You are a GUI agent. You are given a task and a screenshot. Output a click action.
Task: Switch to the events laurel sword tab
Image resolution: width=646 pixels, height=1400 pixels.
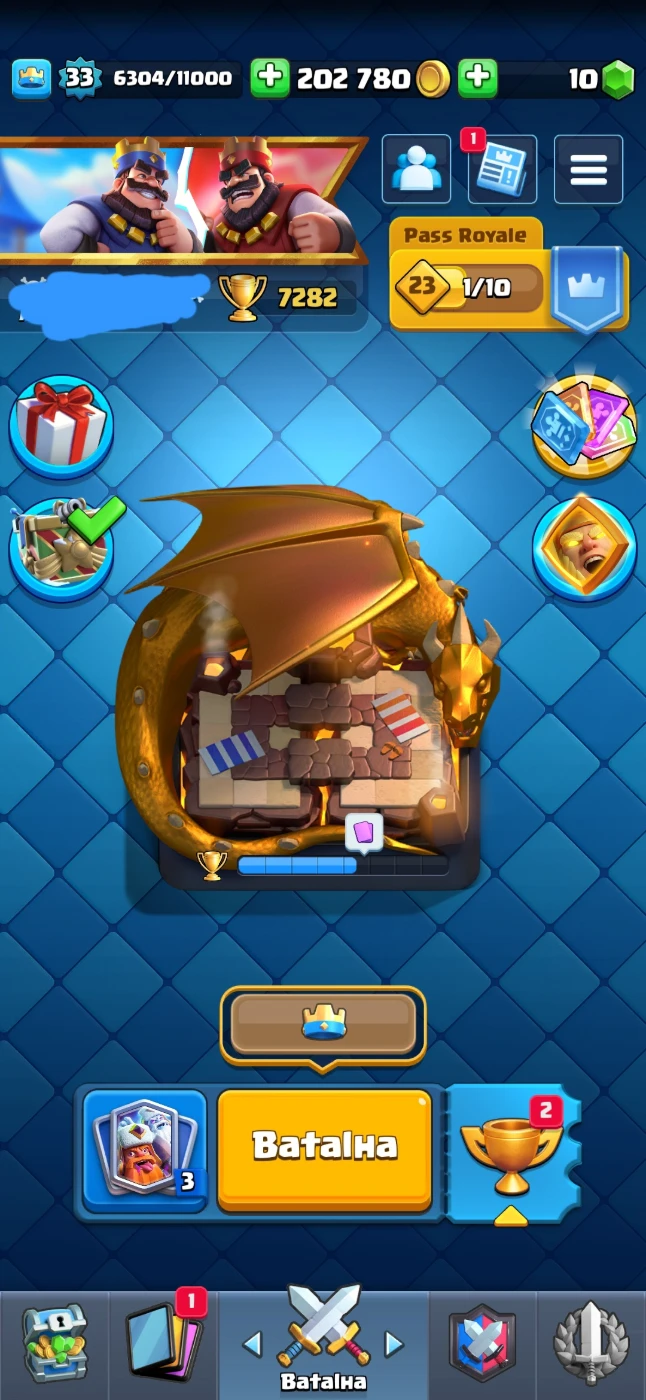tap(590, 1345)
